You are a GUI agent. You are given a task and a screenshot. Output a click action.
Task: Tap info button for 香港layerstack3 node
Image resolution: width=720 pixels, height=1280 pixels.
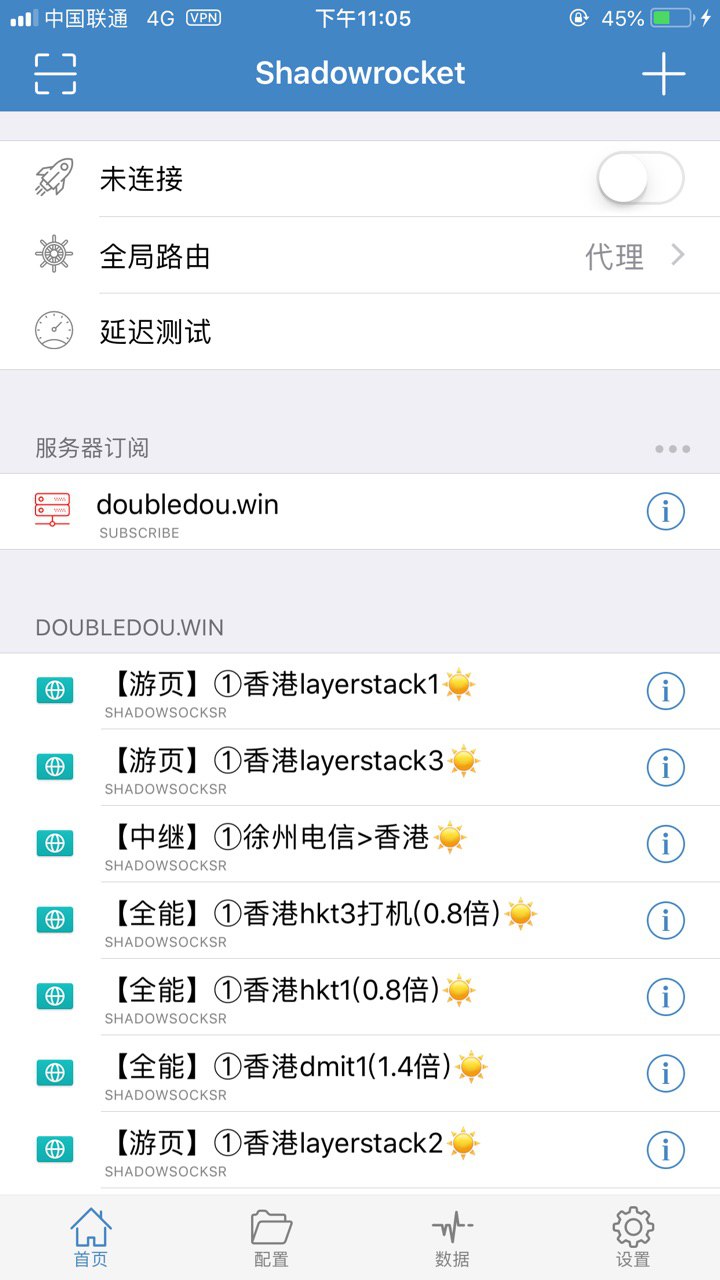coord(665,767)
